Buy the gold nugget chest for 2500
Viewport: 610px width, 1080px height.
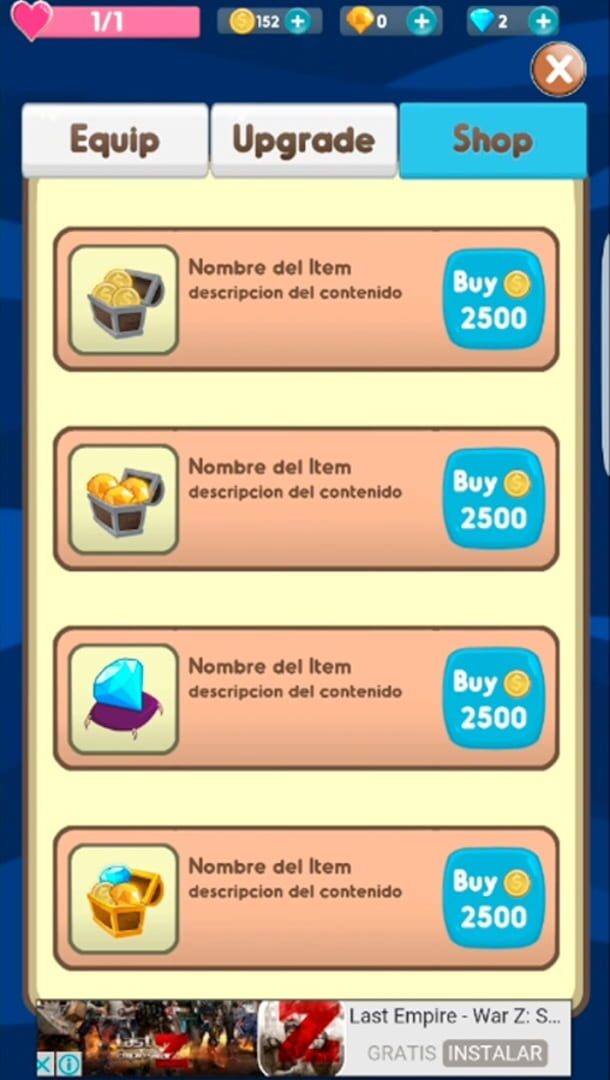pyautogui.click(x=494, y=499)
